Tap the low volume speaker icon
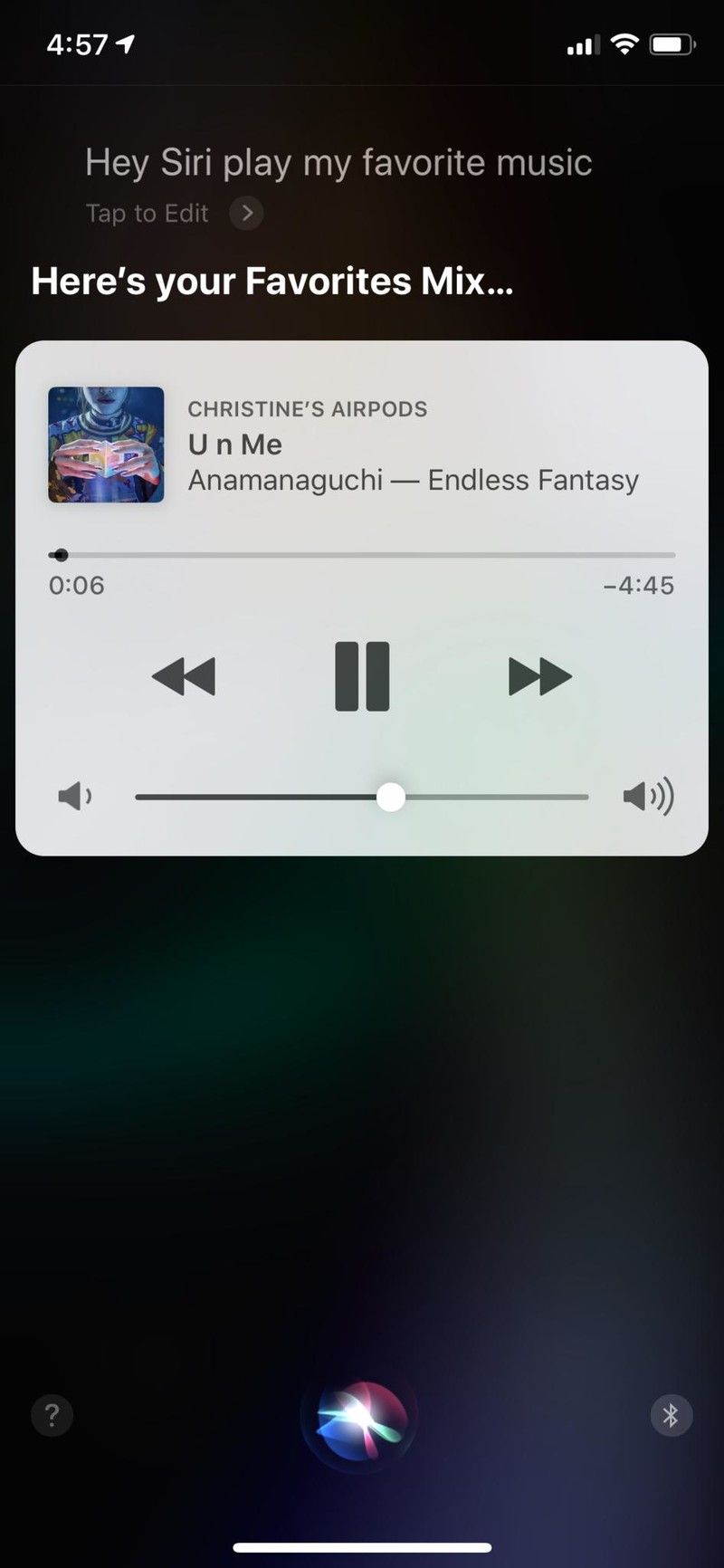The height and width of the screenshot is (1568, 724). [x=75, y=797]
